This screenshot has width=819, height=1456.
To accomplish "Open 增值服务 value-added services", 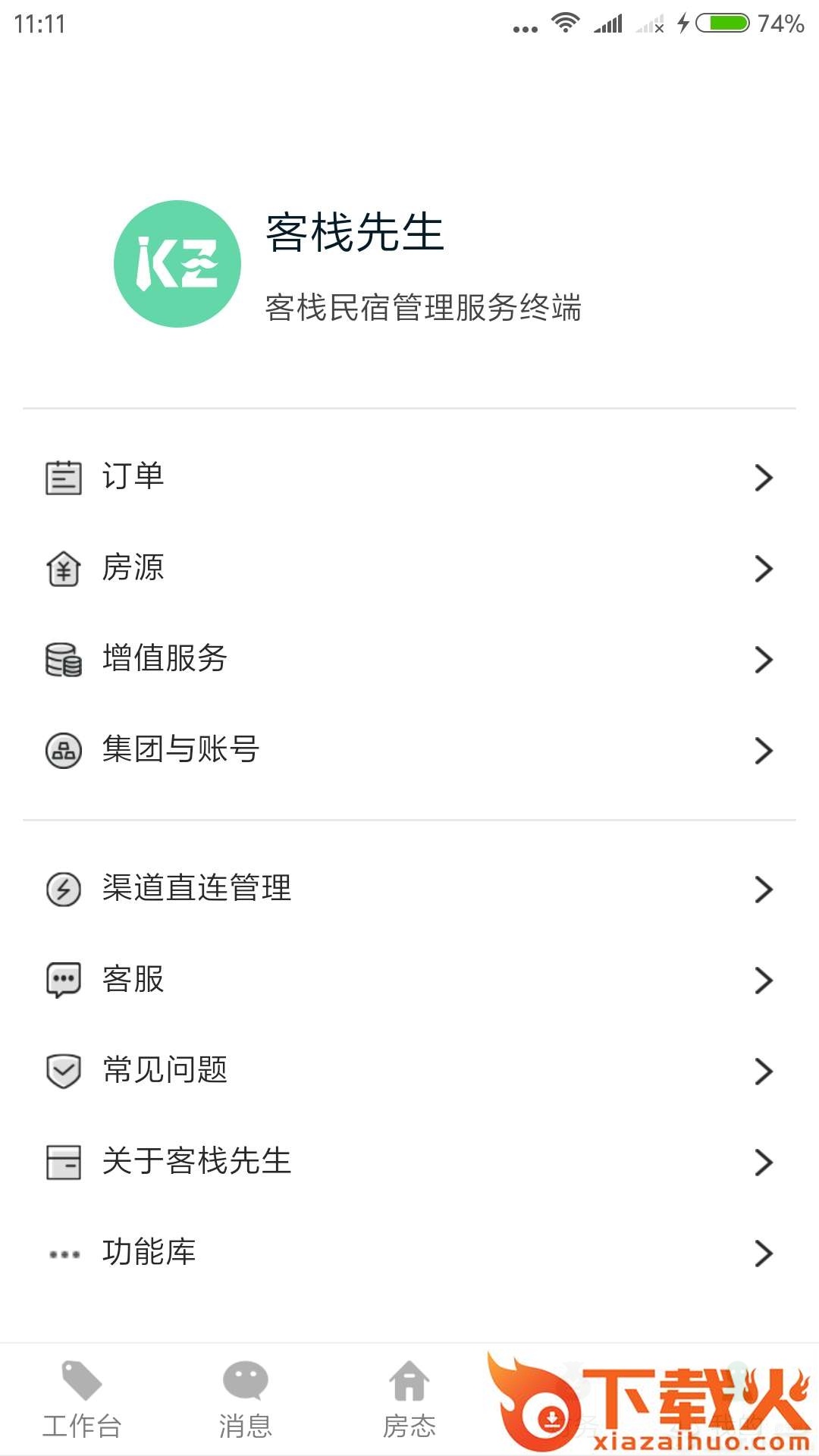I will [409, 659].
